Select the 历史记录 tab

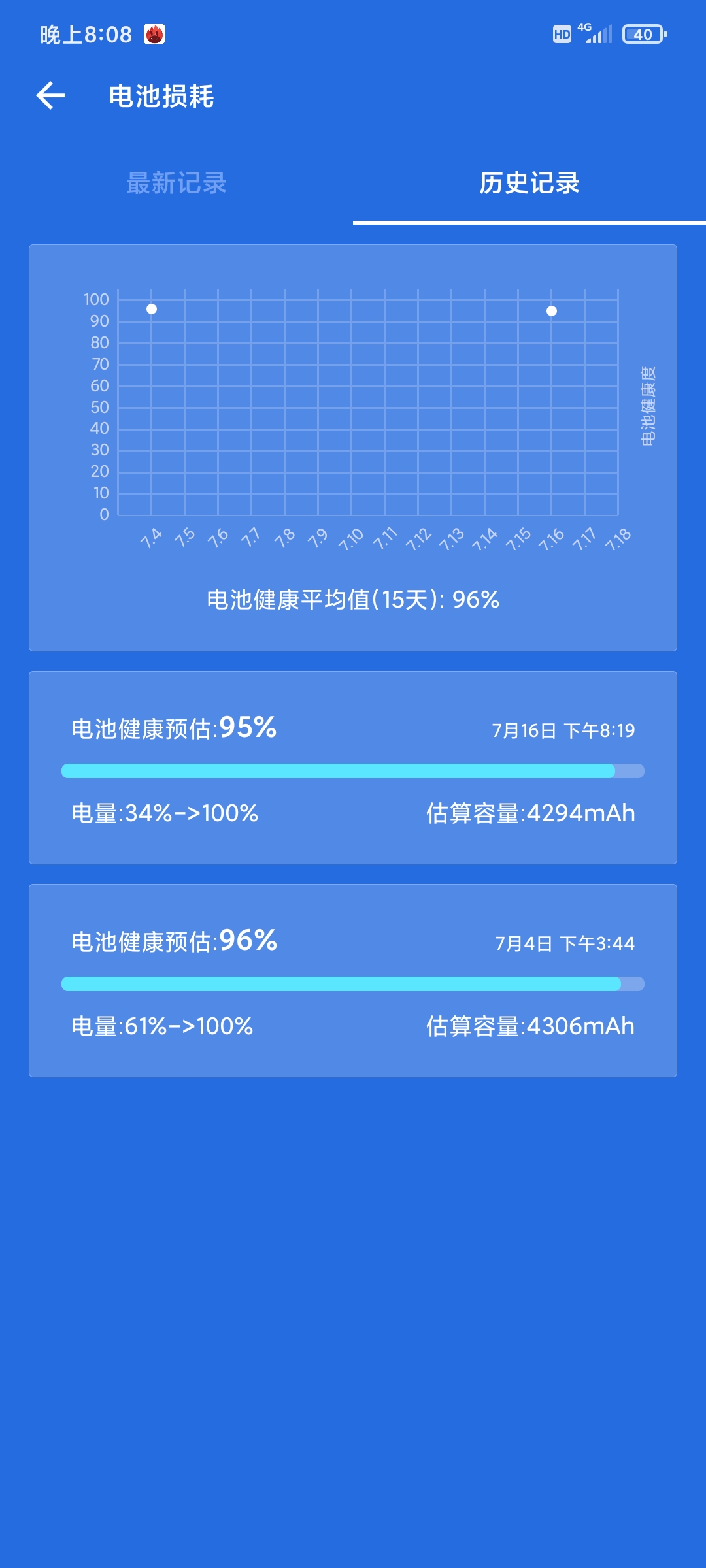coord(529,183)
